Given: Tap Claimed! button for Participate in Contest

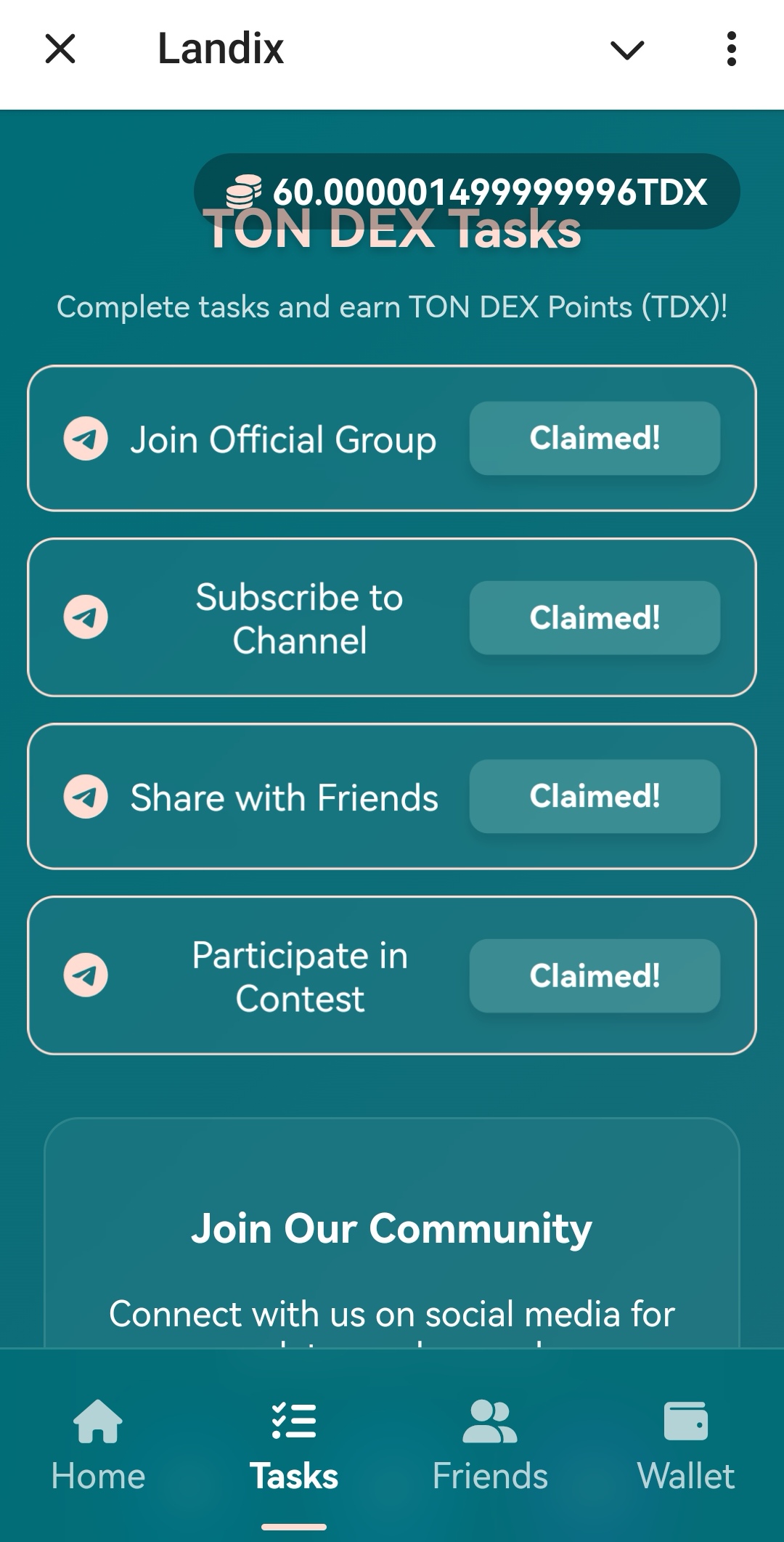Looking at the screenshot, I should pos(595,975).
